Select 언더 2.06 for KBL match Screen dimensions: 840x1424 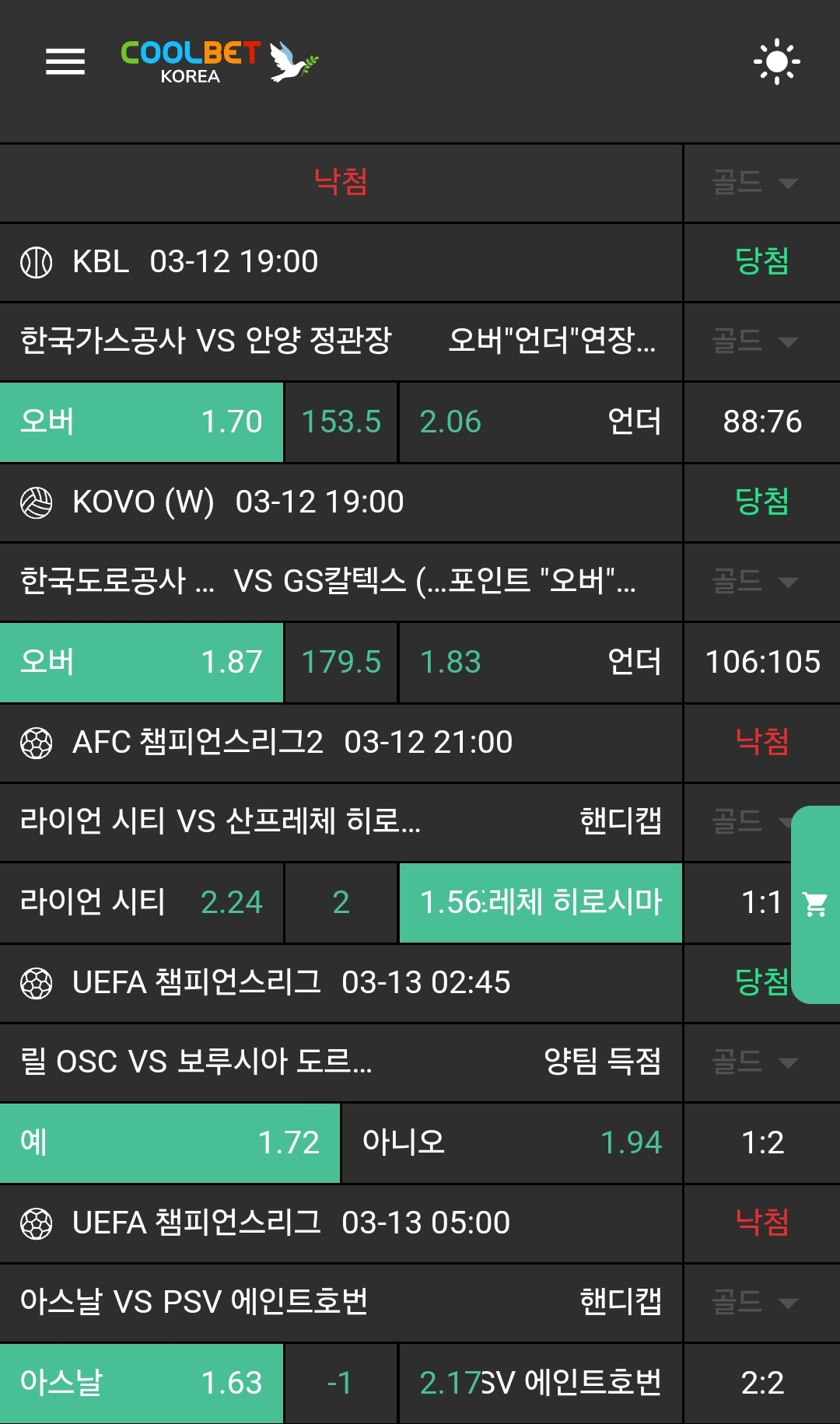click(540, 422)
